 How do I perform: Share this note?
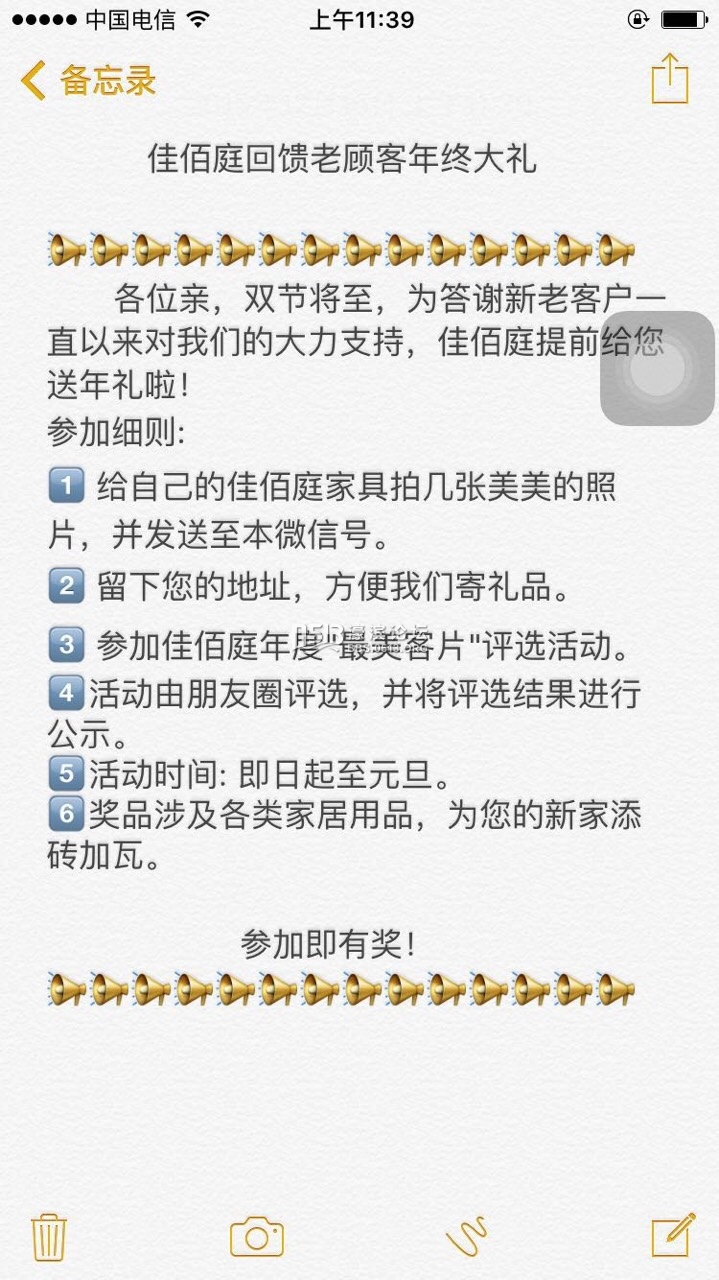(x=670, y=78)
